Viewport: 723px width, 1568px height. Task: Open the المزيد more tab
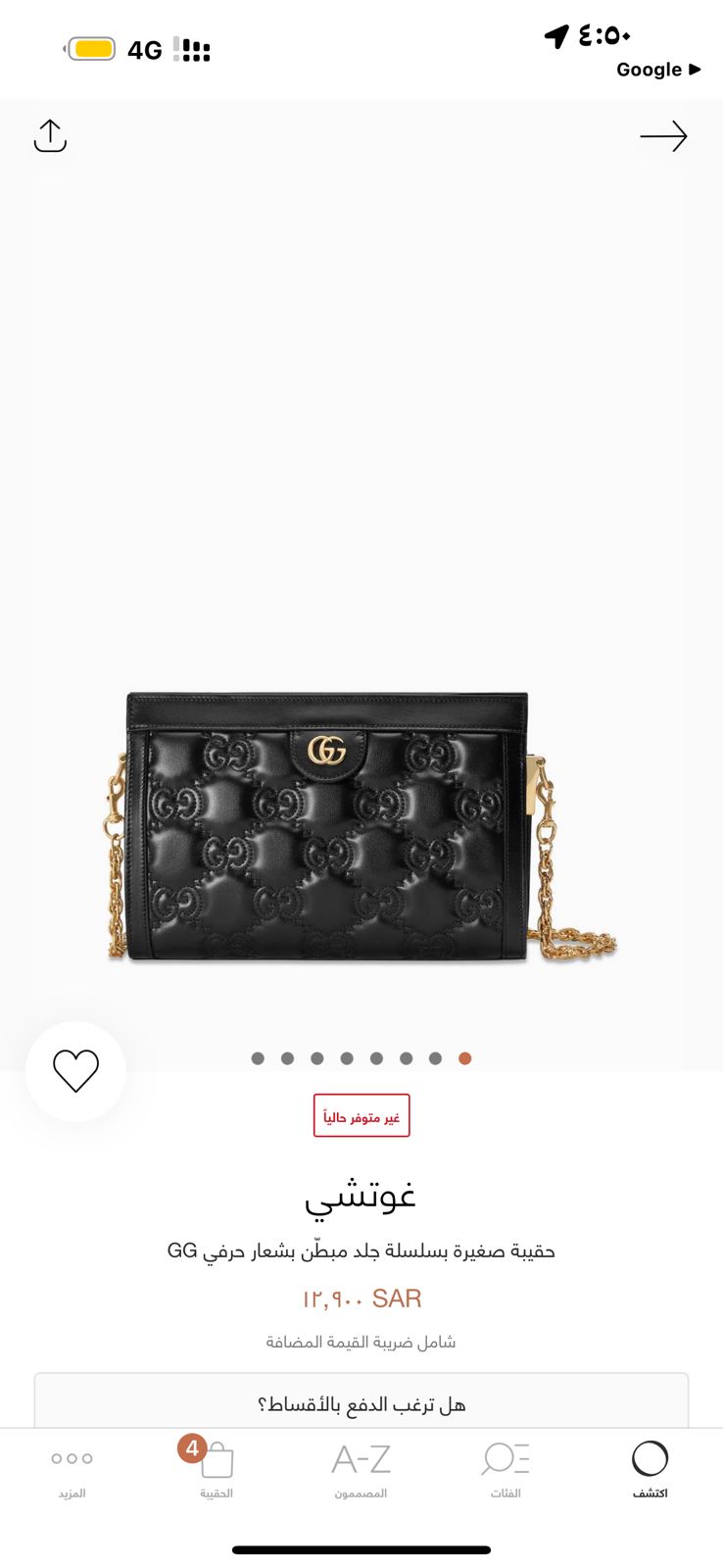pyautogui.click(x=72, y=1469)
